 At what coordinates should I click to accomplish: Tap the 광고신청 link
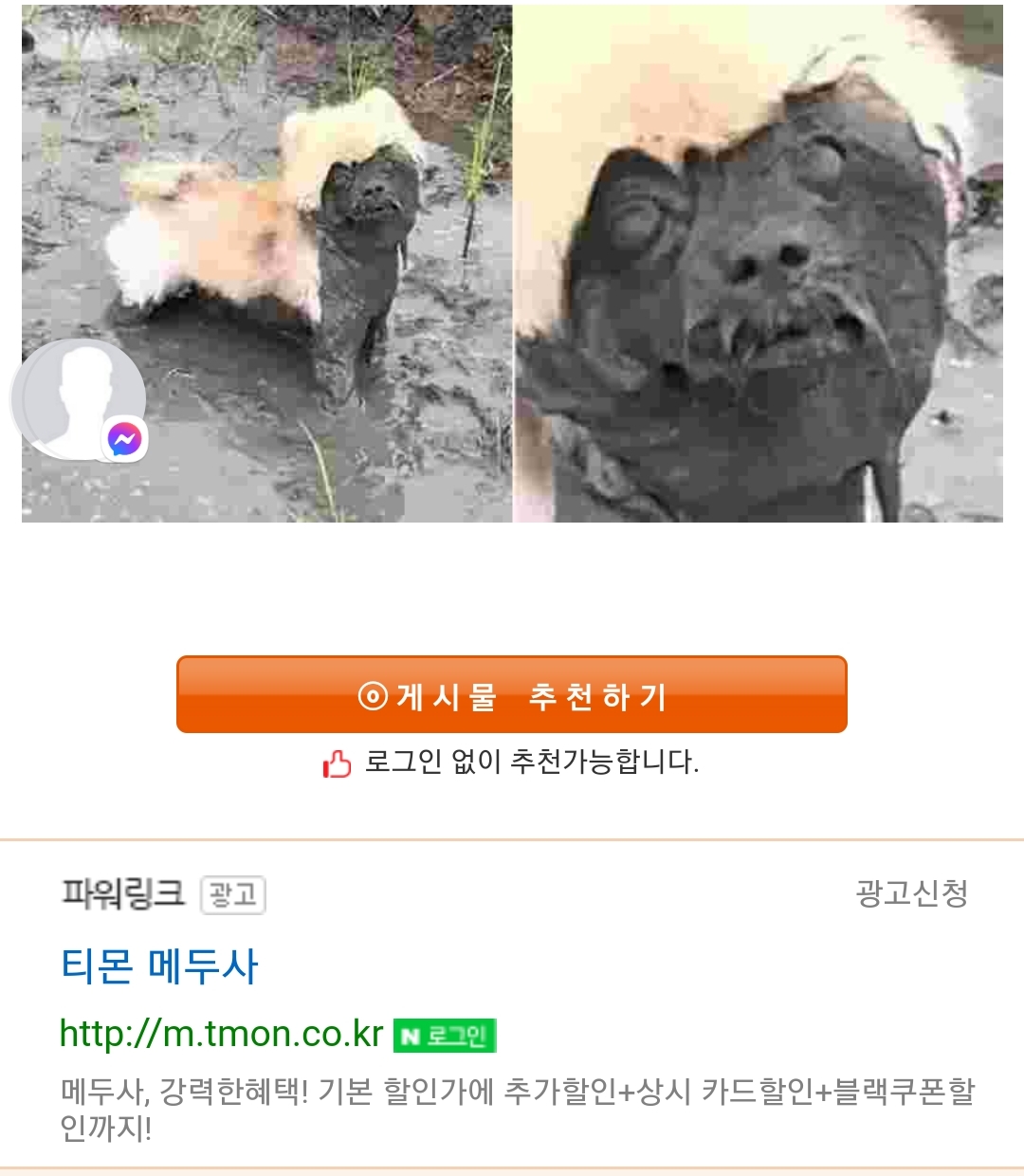pyautogui.click(x=911, y=893)
